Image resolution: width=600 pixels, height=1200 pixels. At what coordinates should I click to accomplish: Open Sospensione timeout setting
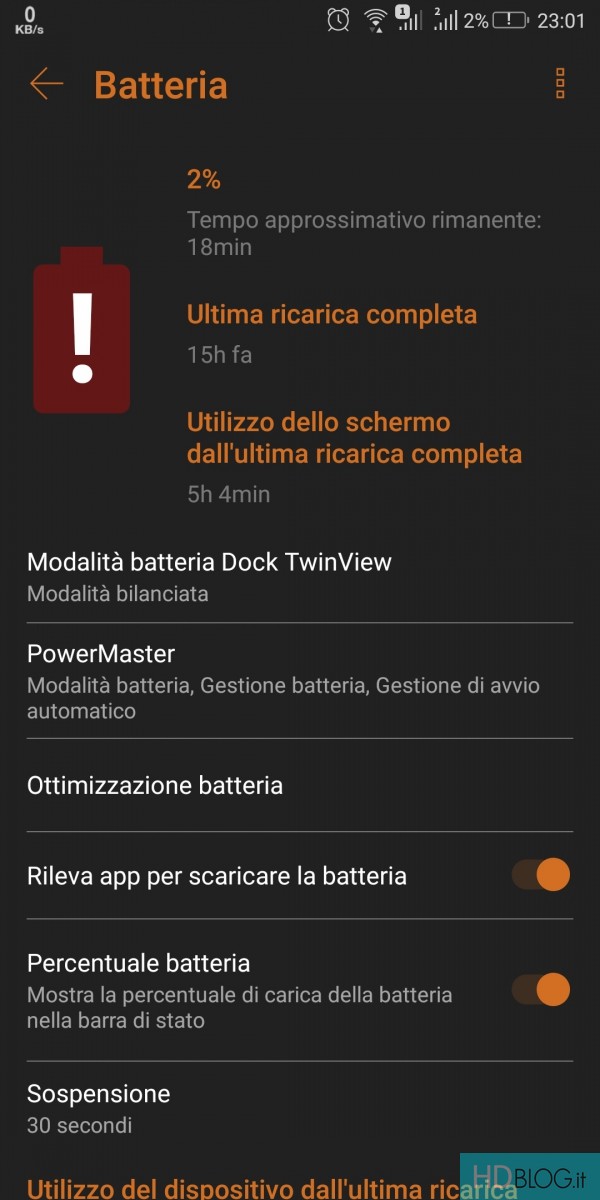[99, 1108]
